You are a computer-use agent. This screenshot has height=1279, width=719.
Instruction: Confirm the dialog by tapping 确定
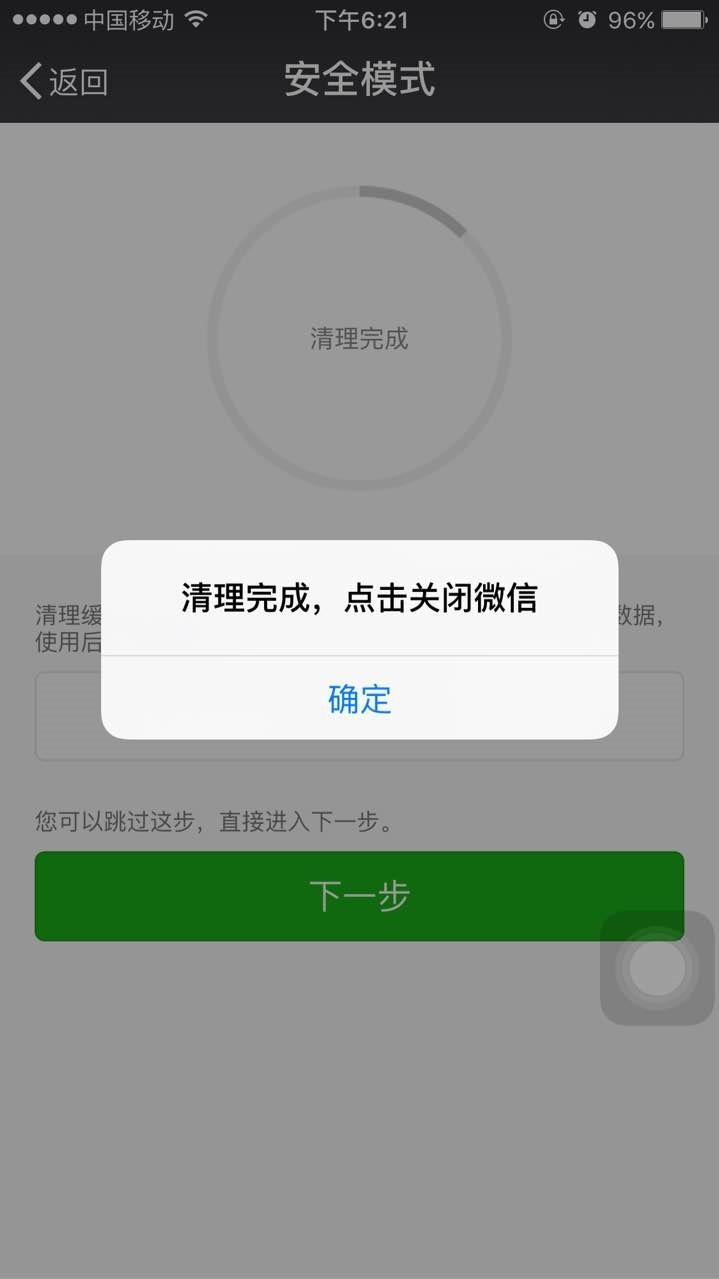pos(359,699)
